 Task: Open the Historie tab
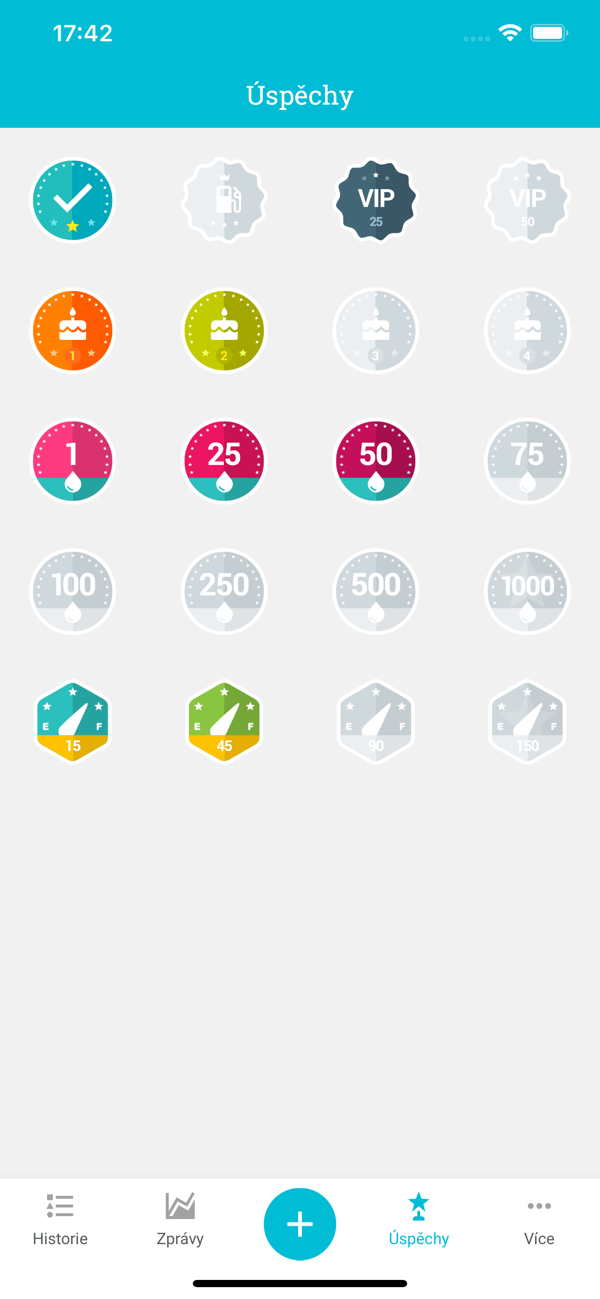[x=60, y=1220]
